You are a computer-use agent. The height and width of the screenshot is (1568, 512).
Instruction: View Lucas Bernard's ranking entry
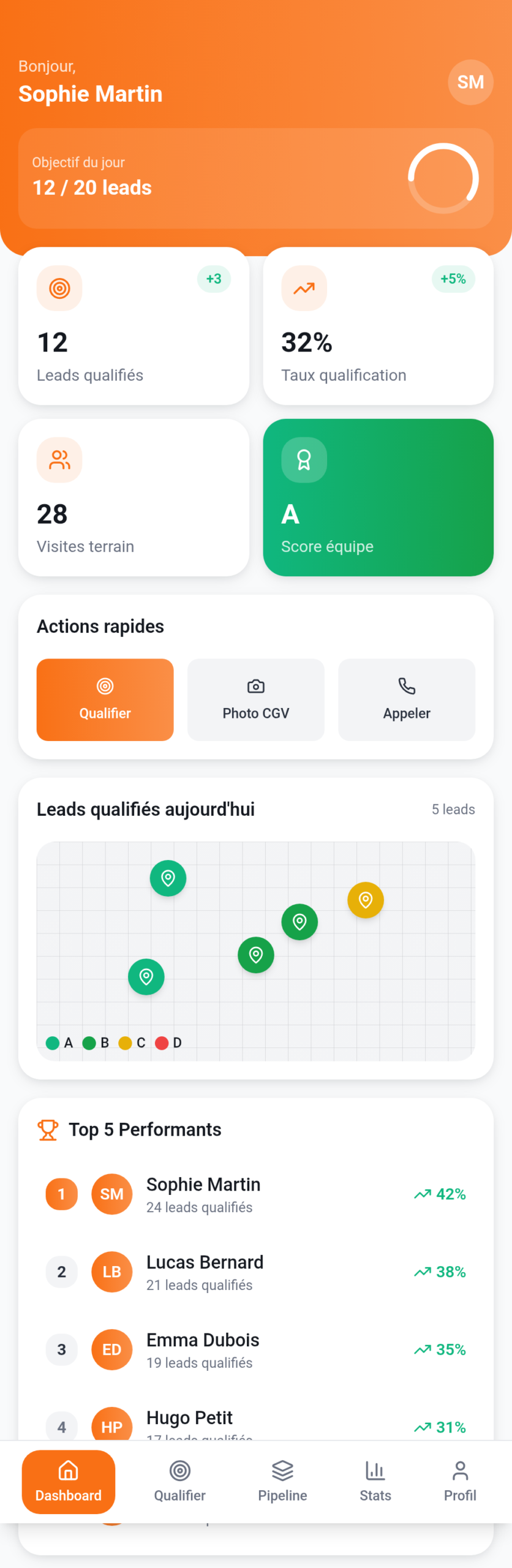coord(255,1272)
